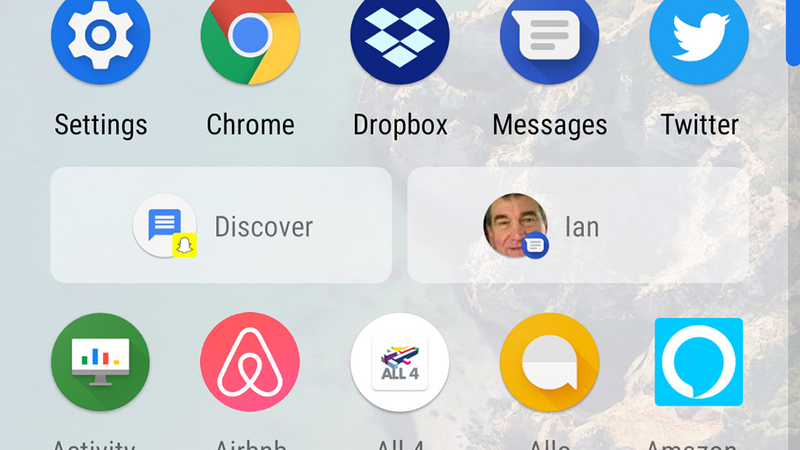Open the Settings app
800x450 pixels.
tap(100, 40)
